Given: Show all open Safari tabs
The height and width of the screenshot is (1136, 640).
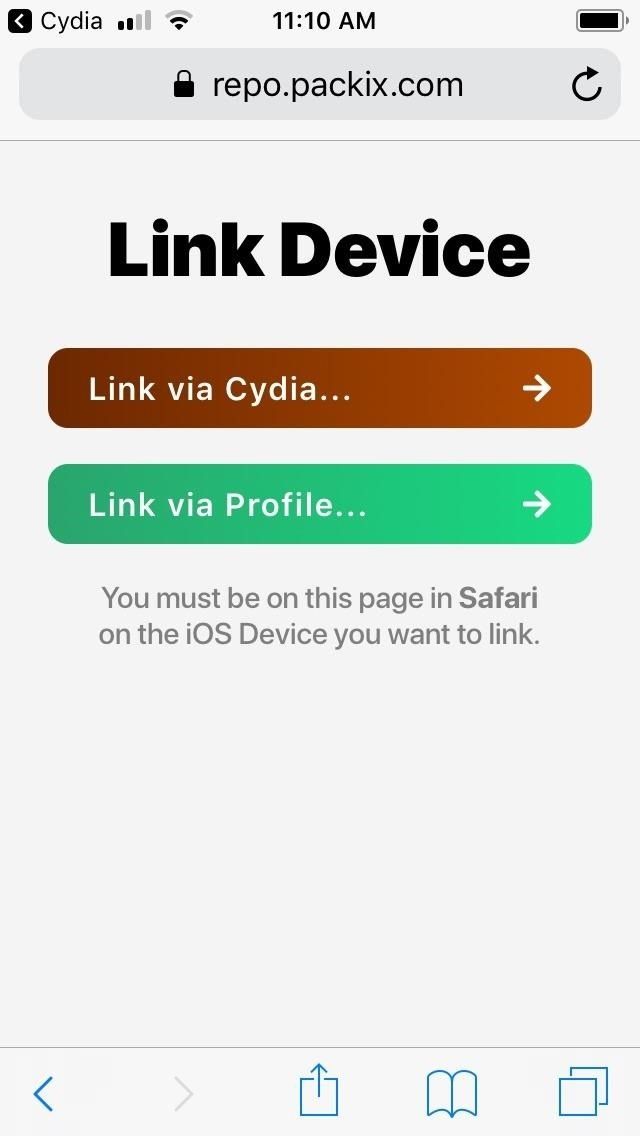Looking at the screenshot, I should 582,1092.
